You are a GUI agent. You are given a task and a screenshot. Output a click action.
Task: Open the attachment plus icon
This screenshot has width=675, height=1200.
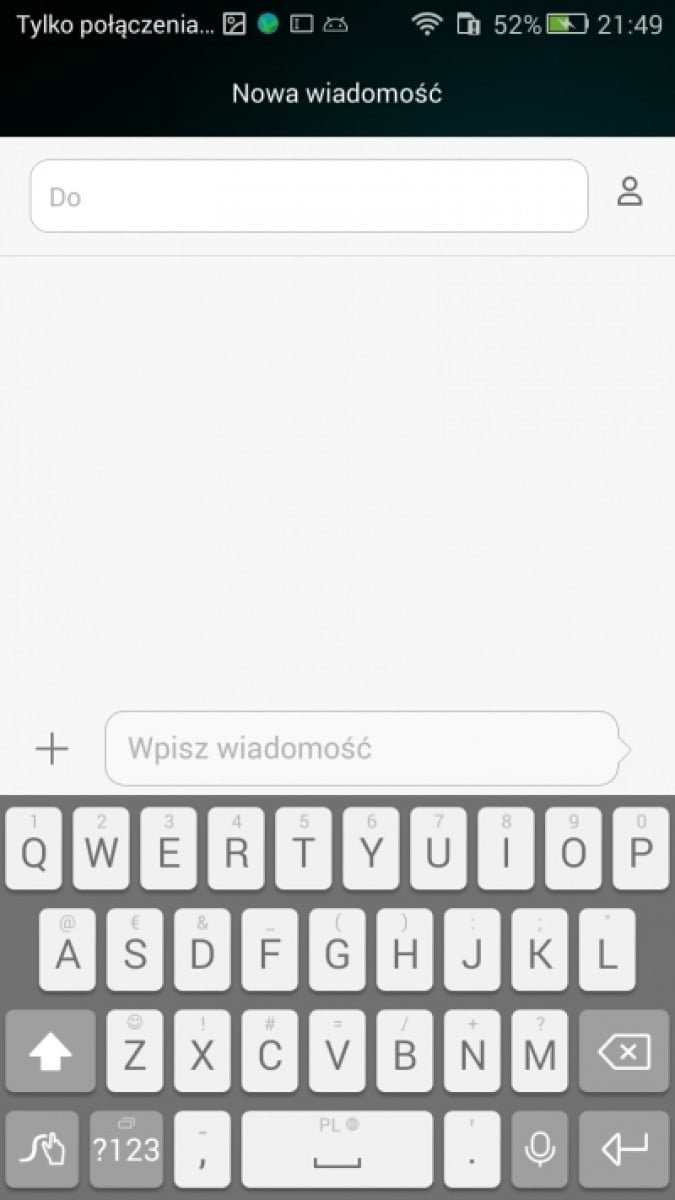[x=52, y=748]
